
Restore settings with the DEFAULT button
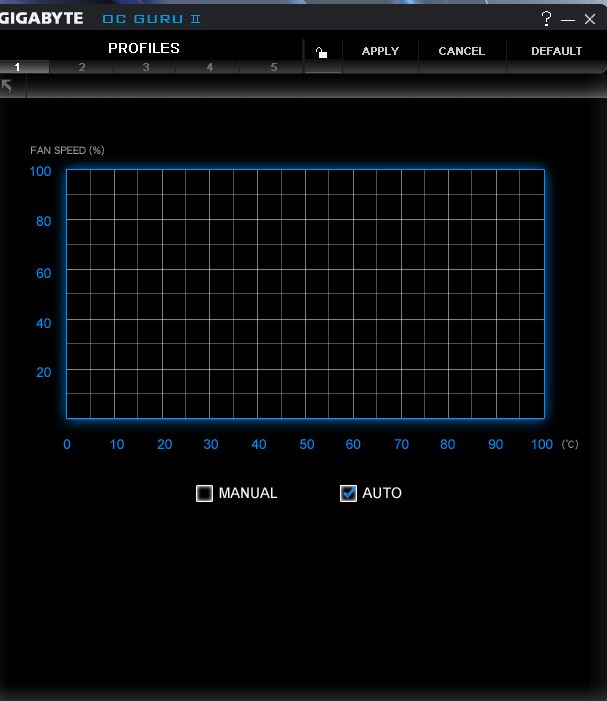556,51
